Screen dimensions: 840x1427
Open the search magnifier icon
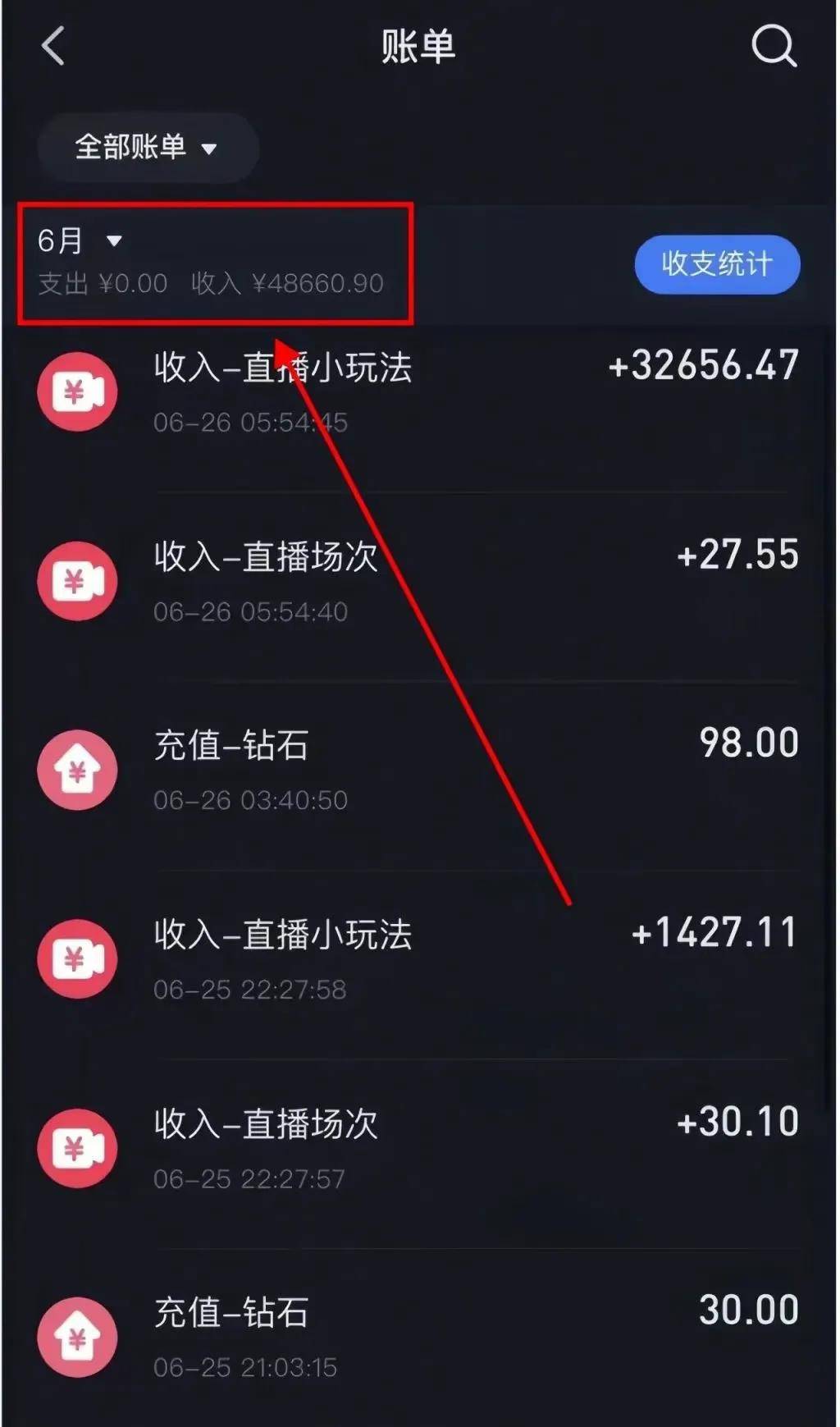coord(774,46)
